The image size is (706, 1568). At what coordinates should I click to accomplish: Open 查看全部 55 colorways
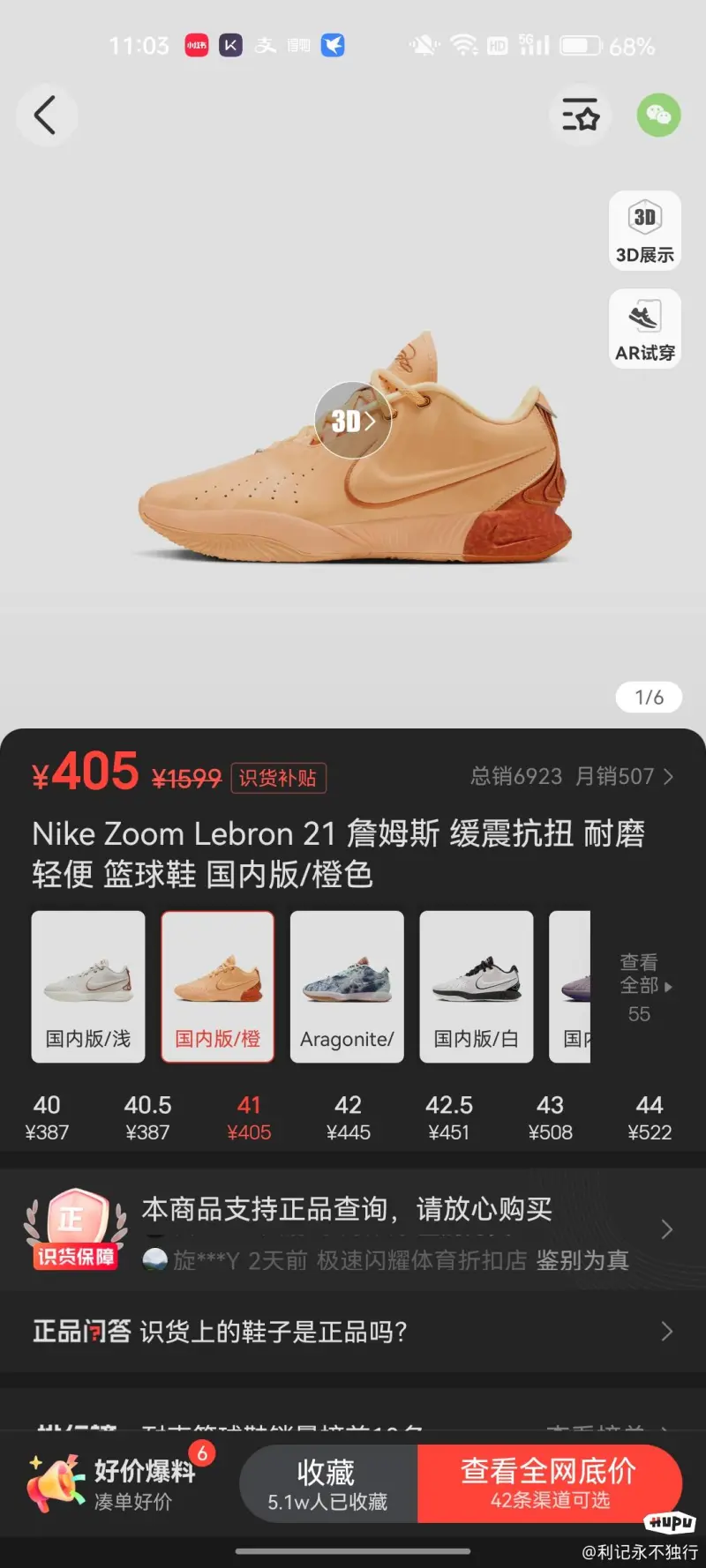click(x=642, y=986)
